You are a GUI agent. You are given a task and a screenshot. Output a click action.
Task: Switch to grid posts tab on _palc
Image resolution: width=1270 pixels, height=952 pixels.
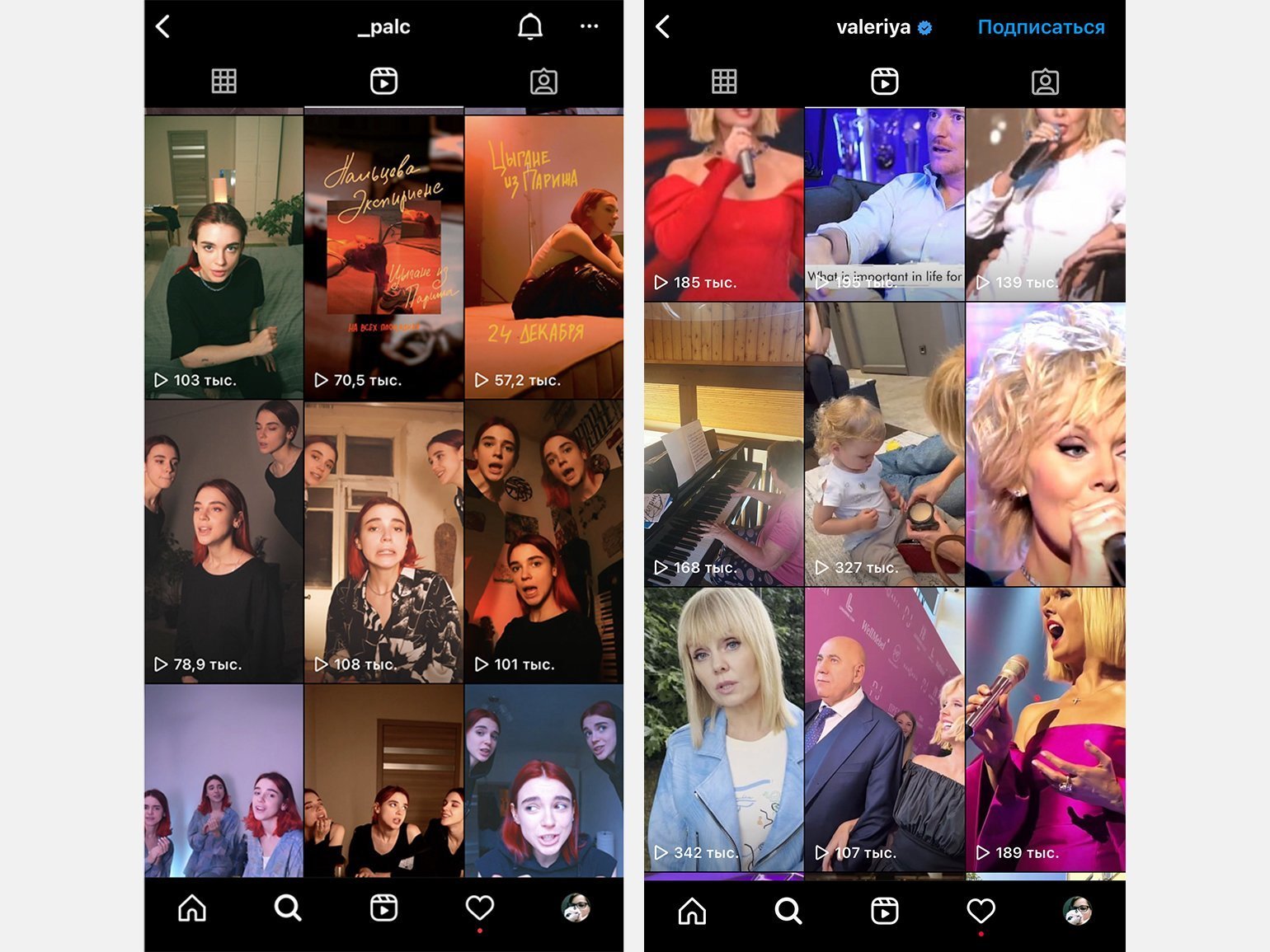point(223,81)
